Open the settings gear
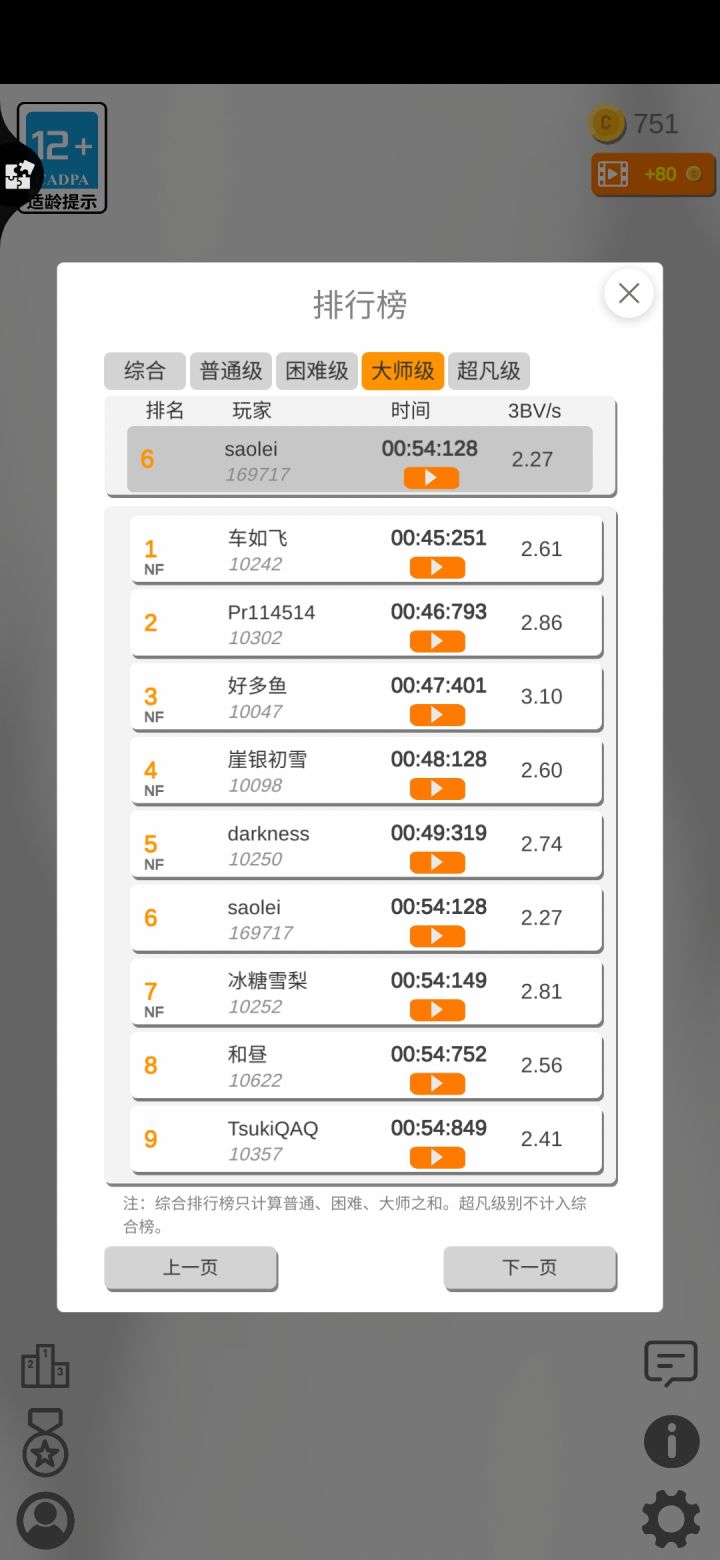The image size is (720, 1560). tap(671, 1518)
